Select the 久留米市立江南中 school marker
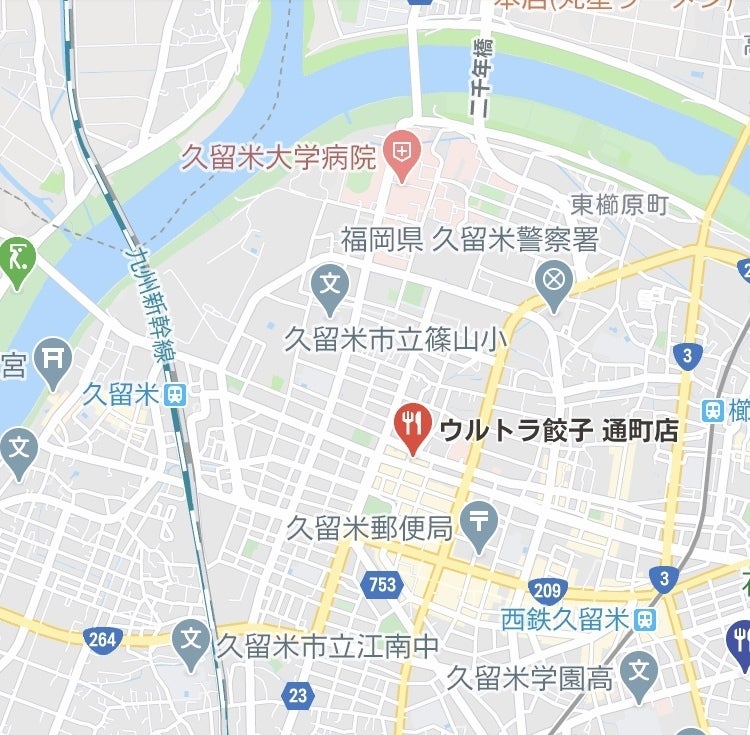 click(x=191, y=639)
